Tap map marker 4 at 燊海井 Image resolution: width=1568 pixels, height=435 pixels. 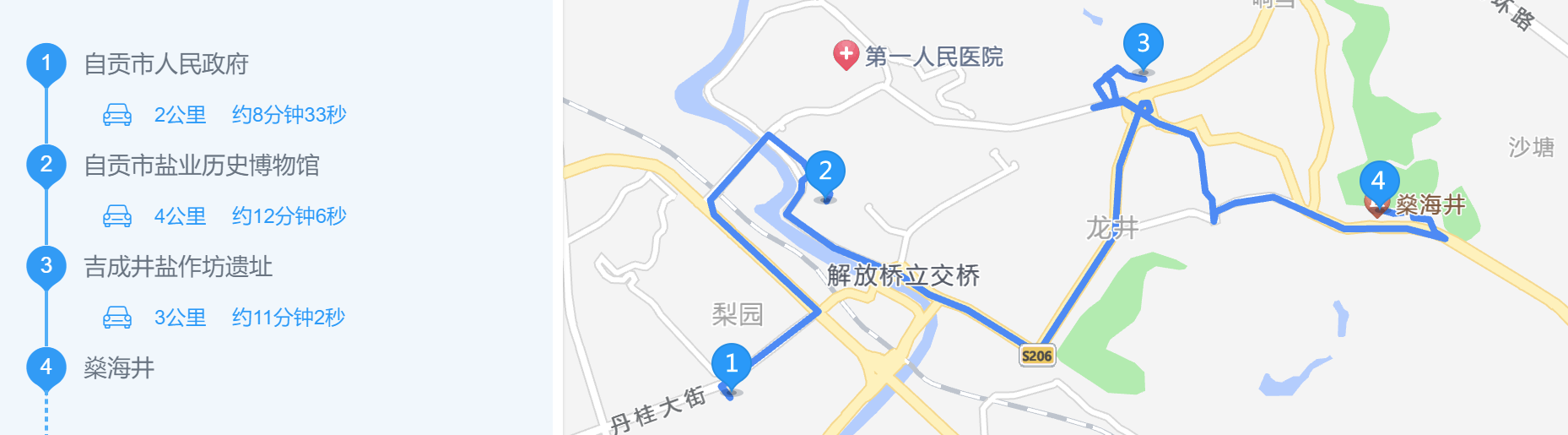1378,182
